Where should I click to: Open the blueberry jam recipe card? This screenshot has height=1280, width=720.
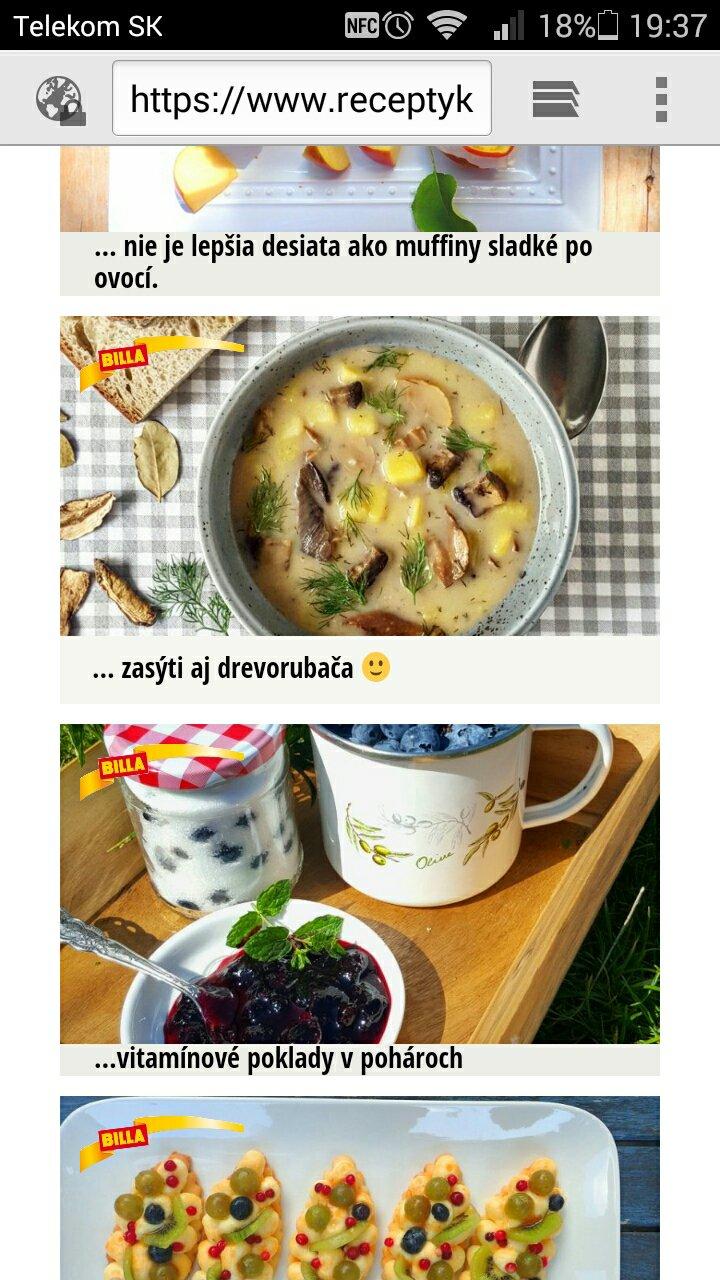point(360,884)
